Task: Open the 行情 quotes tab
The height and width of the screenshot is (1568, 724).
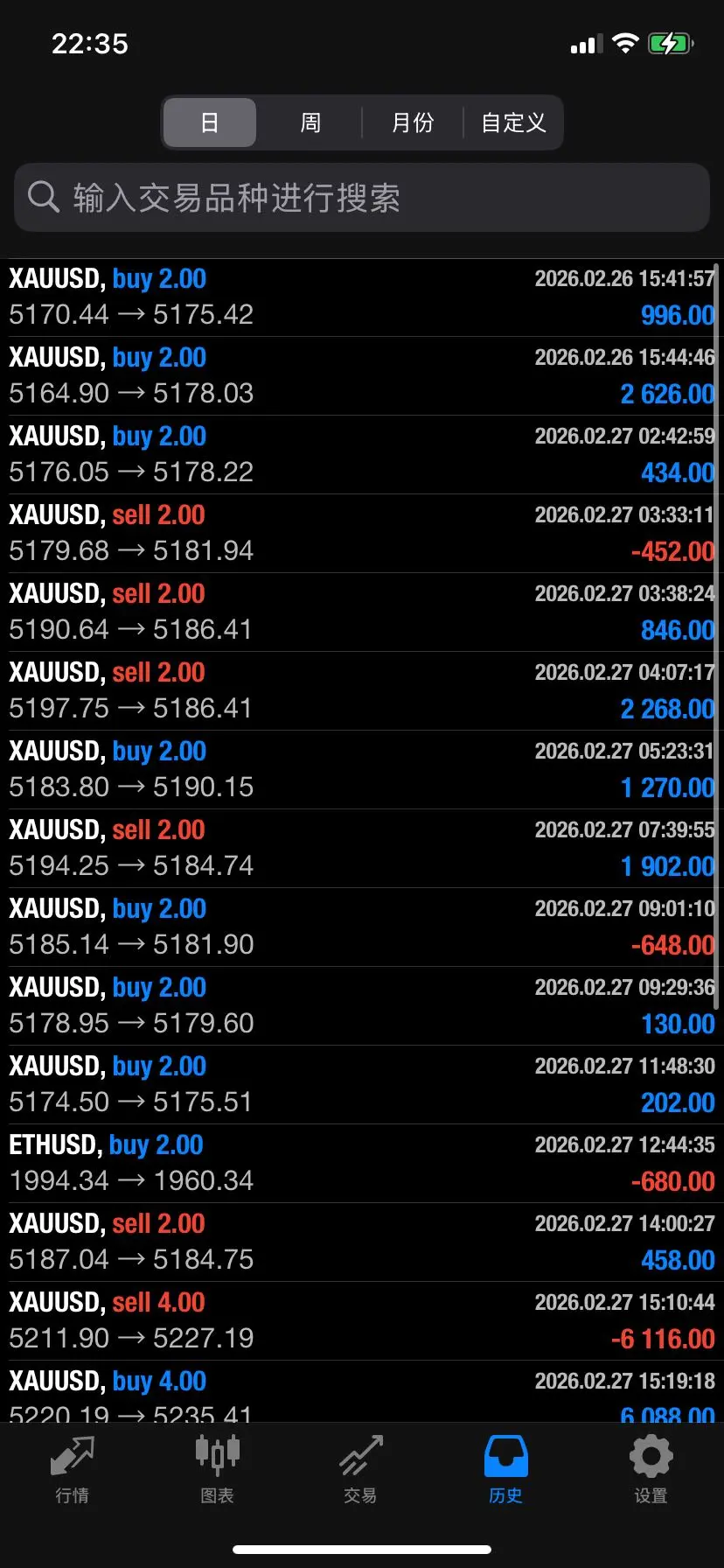Action: click(72, 1470)
